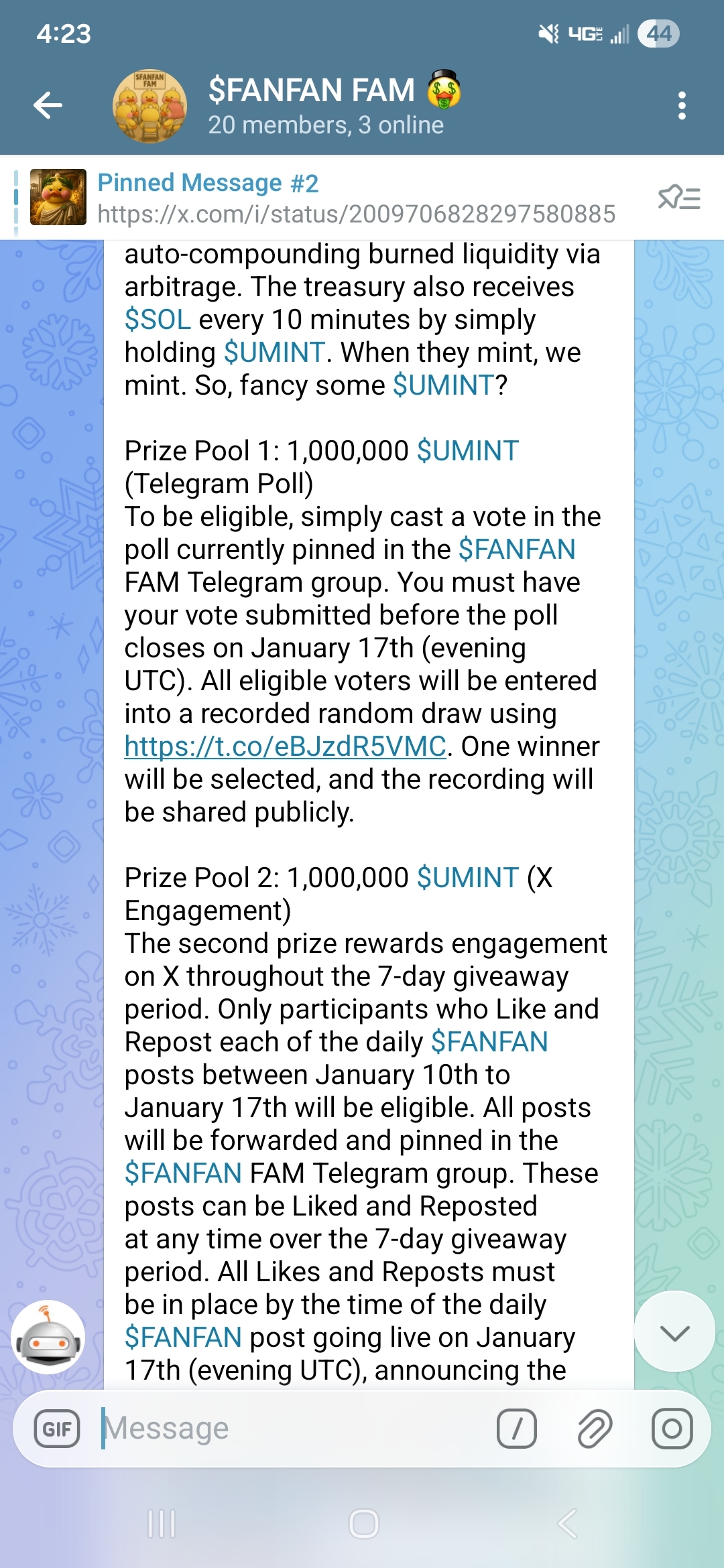Focus the Message input field
This screenshot has width=724, height=1568.
pos(295,1429)
